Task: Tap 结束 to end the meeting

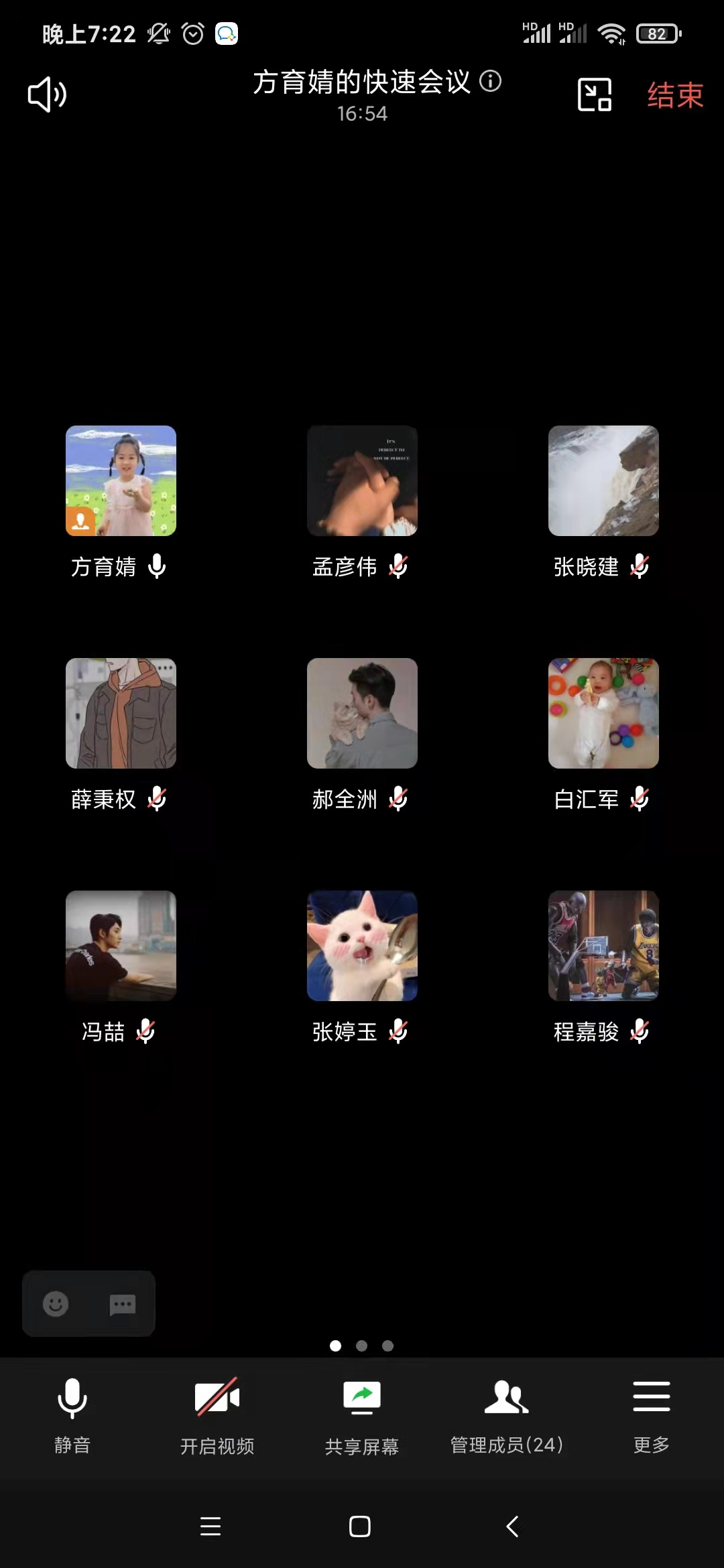Action: pyautogui.click(x=674, y=94)
